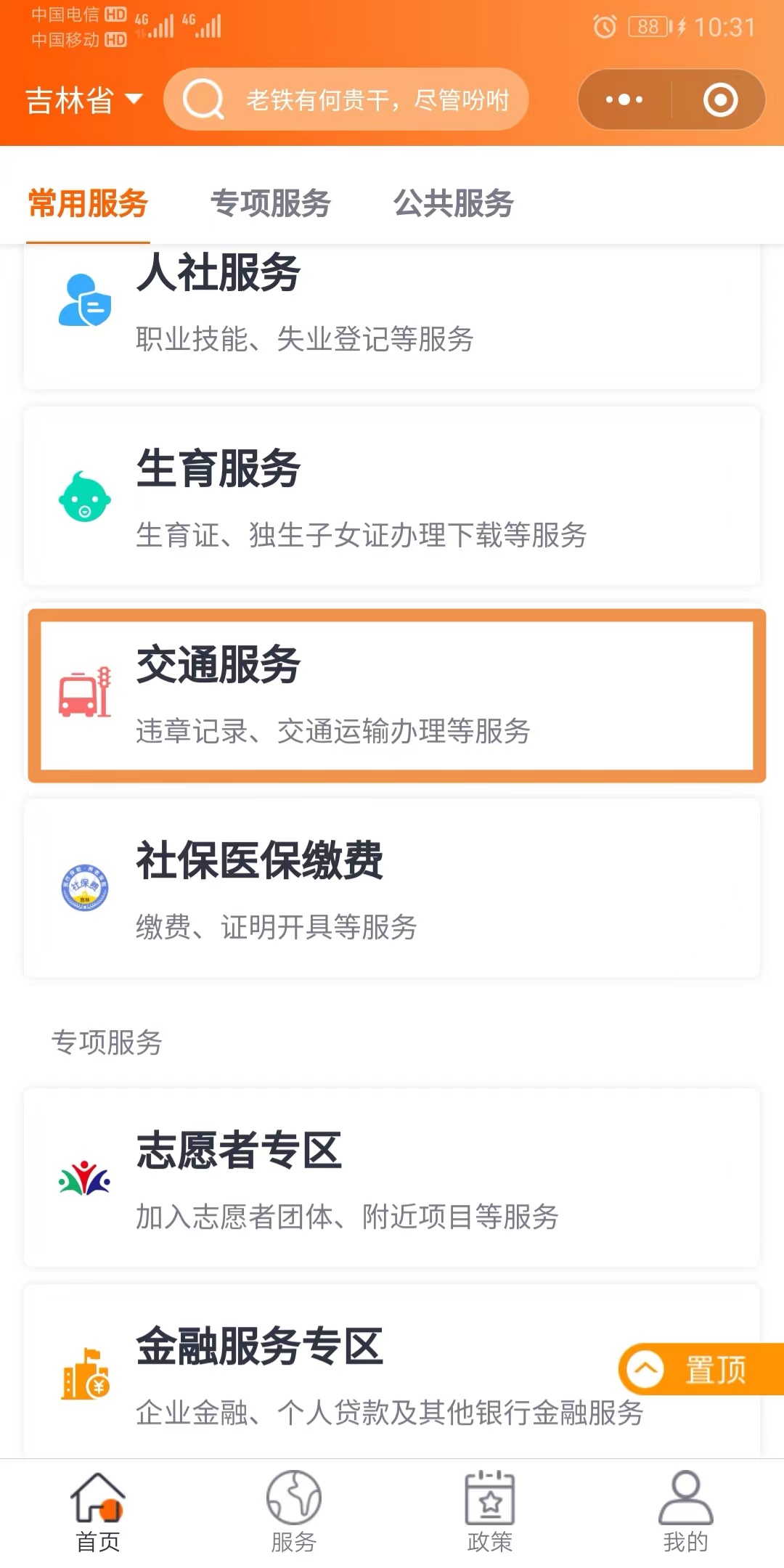784x1568 pixels.
Task: Close the mini program via circle icon
Action: [x=720, y=99]
